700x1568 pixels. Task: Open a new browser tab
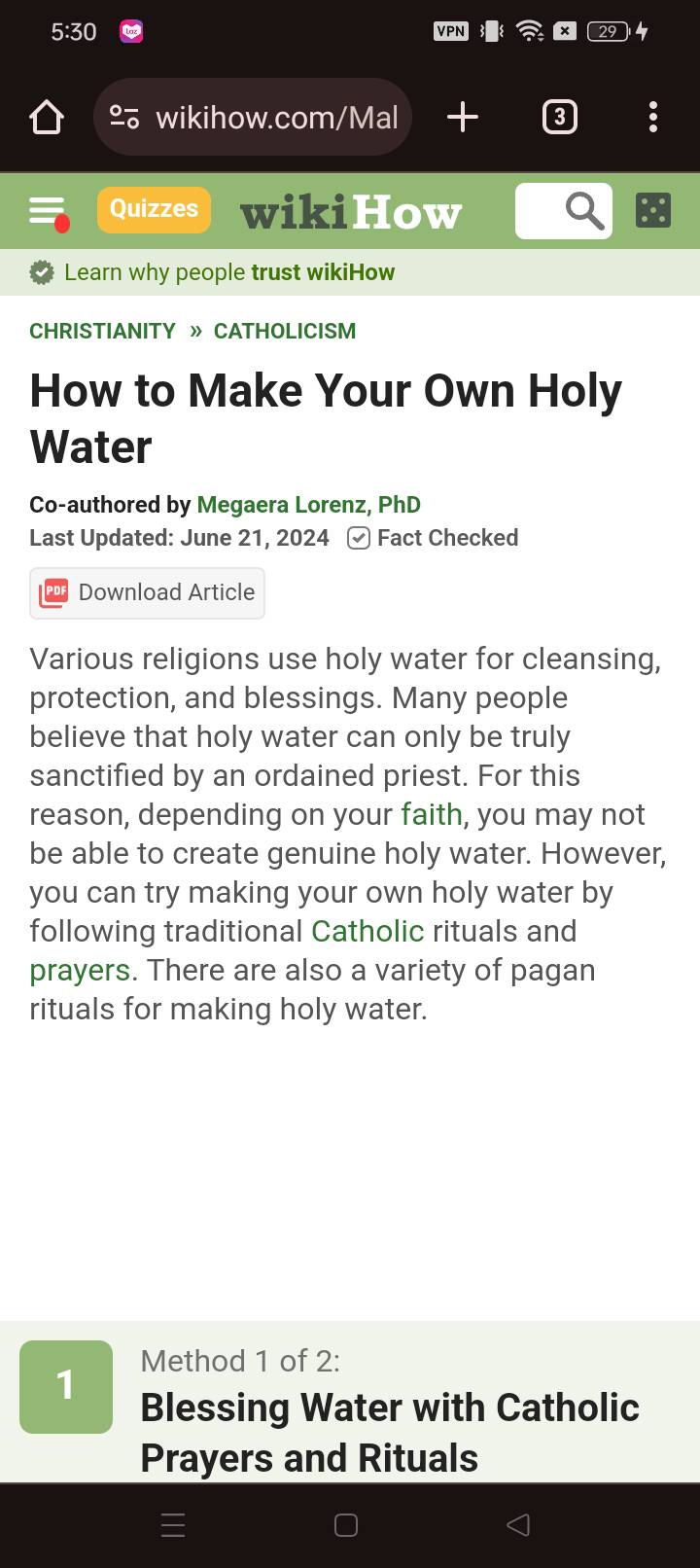click(463, 118)
